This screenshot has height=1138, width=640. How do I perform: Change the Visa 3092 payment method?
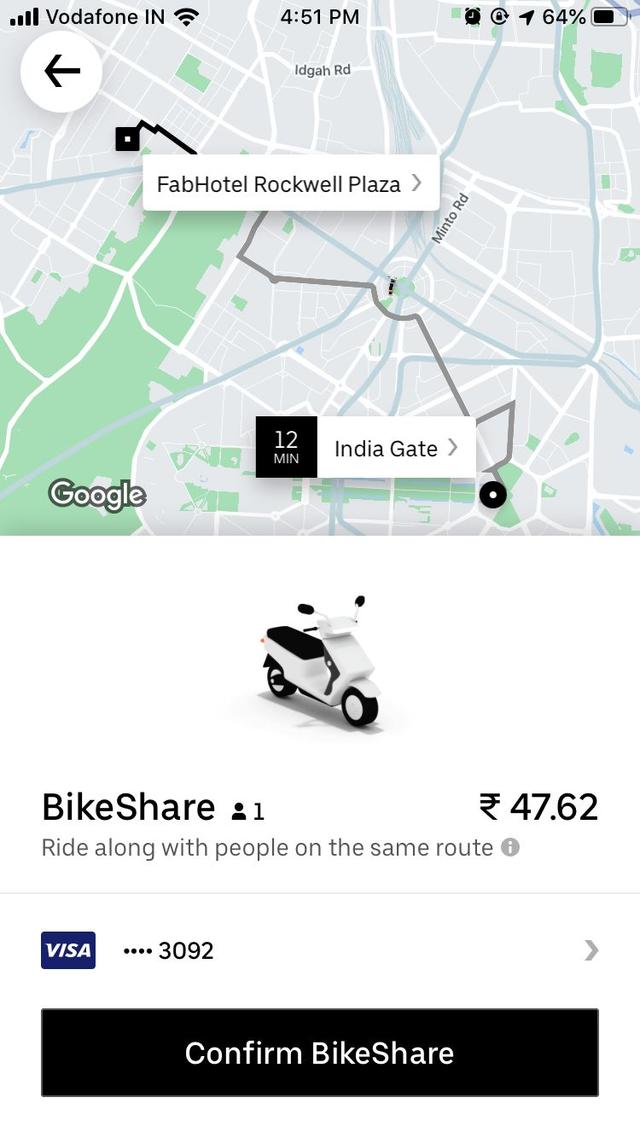[320, 950]
